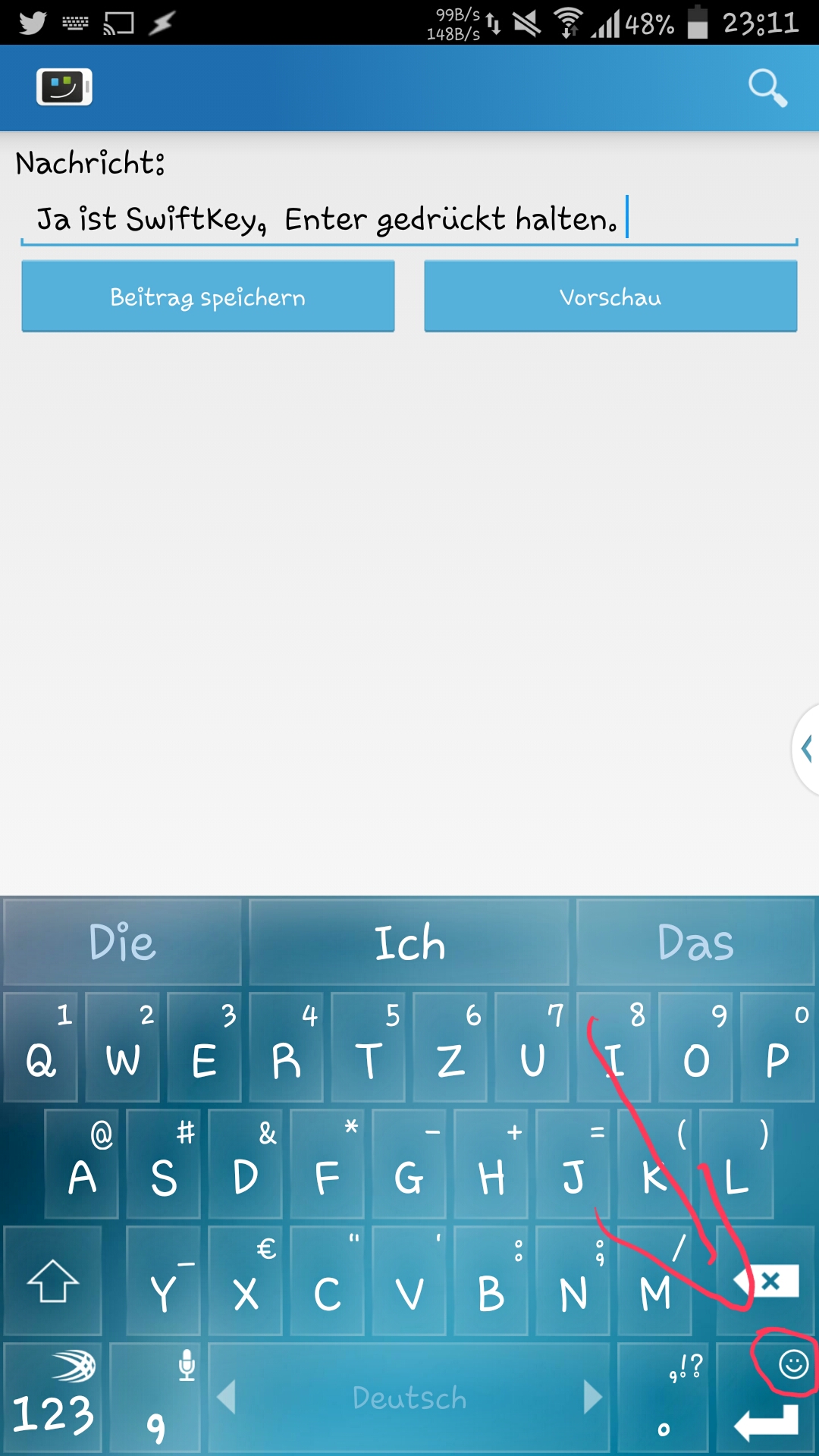Open the search magnifier icon

[x=767, y=88]
